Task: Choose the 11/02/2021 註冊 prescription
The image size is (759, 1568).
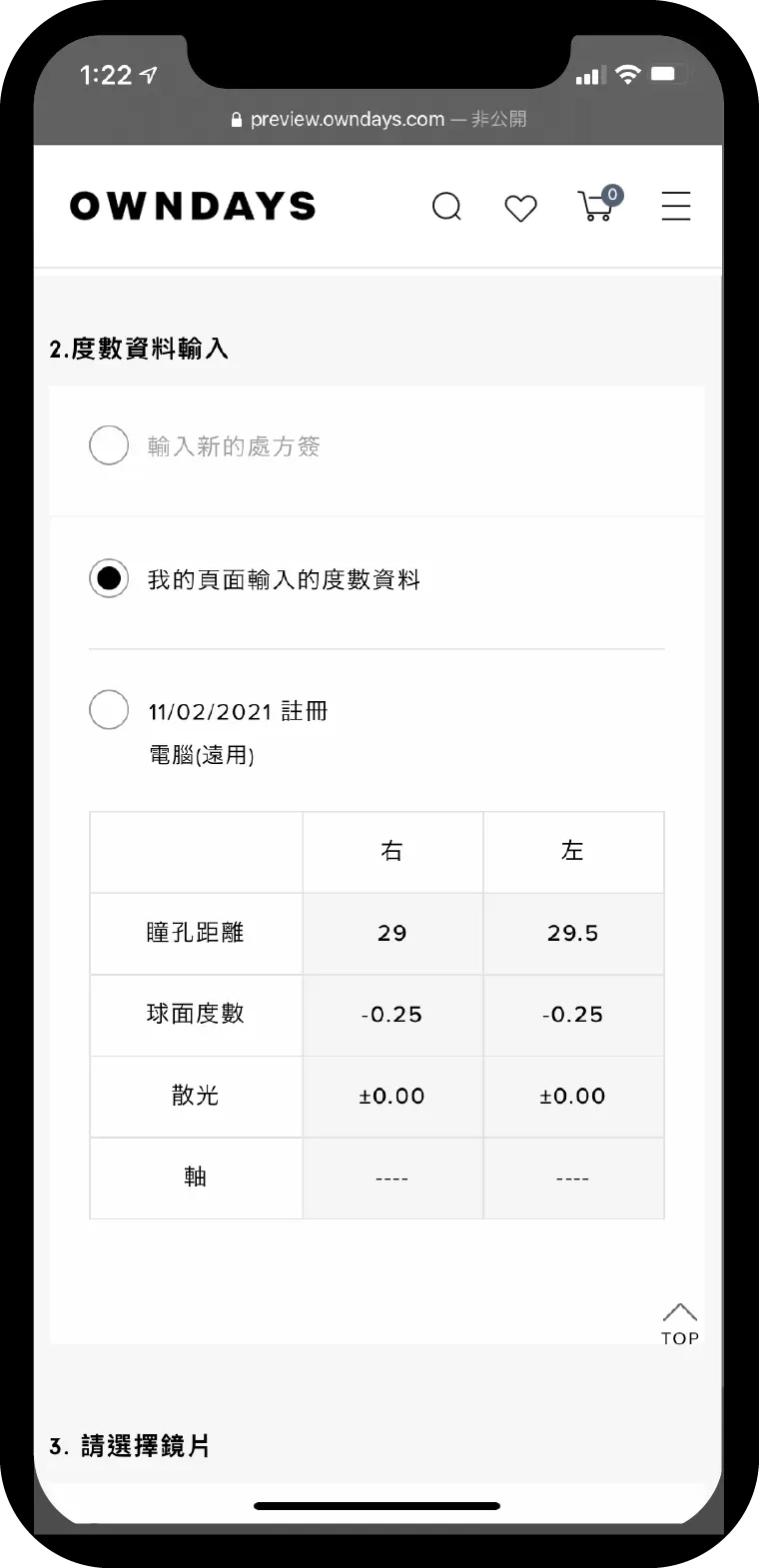Action: tap(109, 710)
